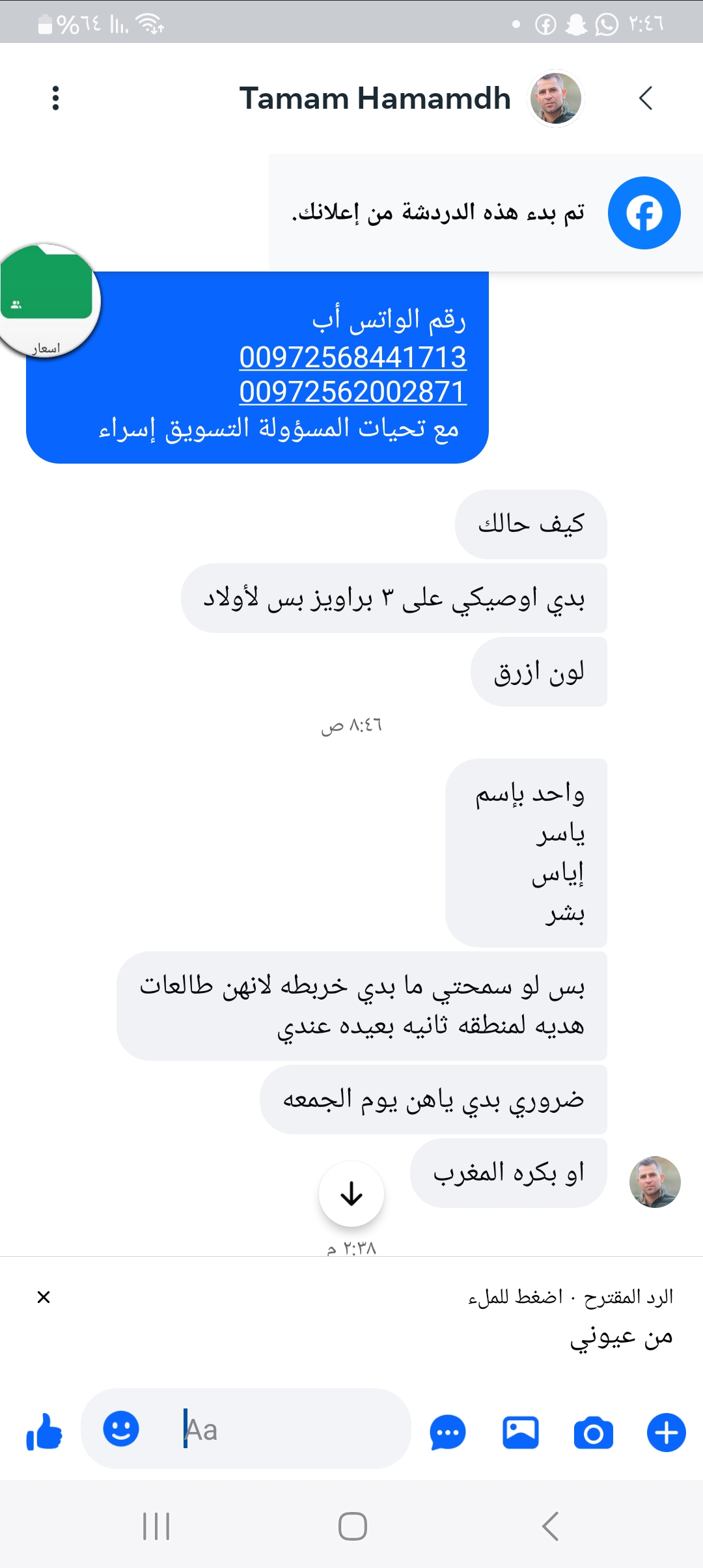
Task: Dismiss the suggested reply bar
Action: tap(44, 1297)
